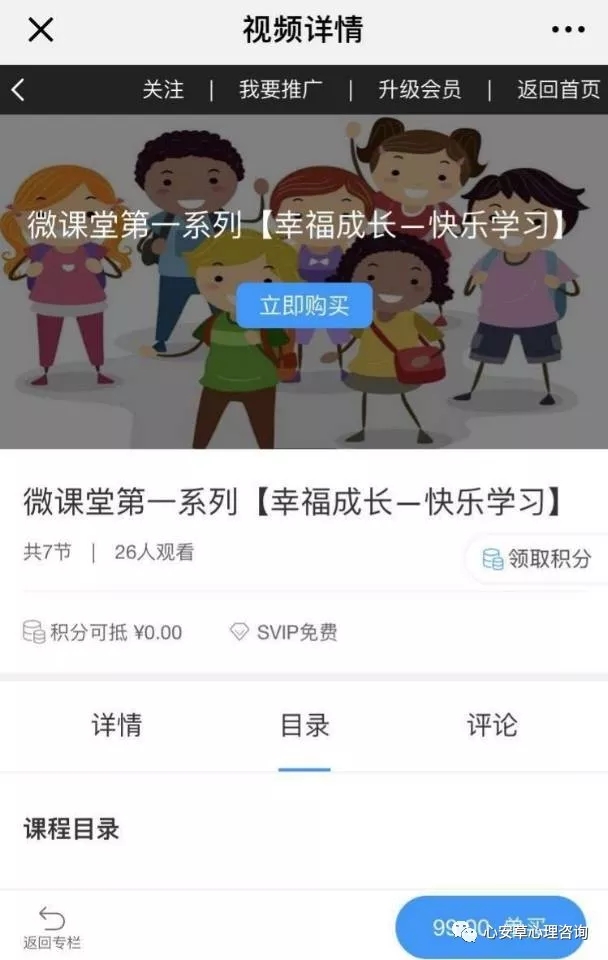The height and width of the screenshot is (960, 608).
Task: Close the video detail page
Action: pos(40,30)
